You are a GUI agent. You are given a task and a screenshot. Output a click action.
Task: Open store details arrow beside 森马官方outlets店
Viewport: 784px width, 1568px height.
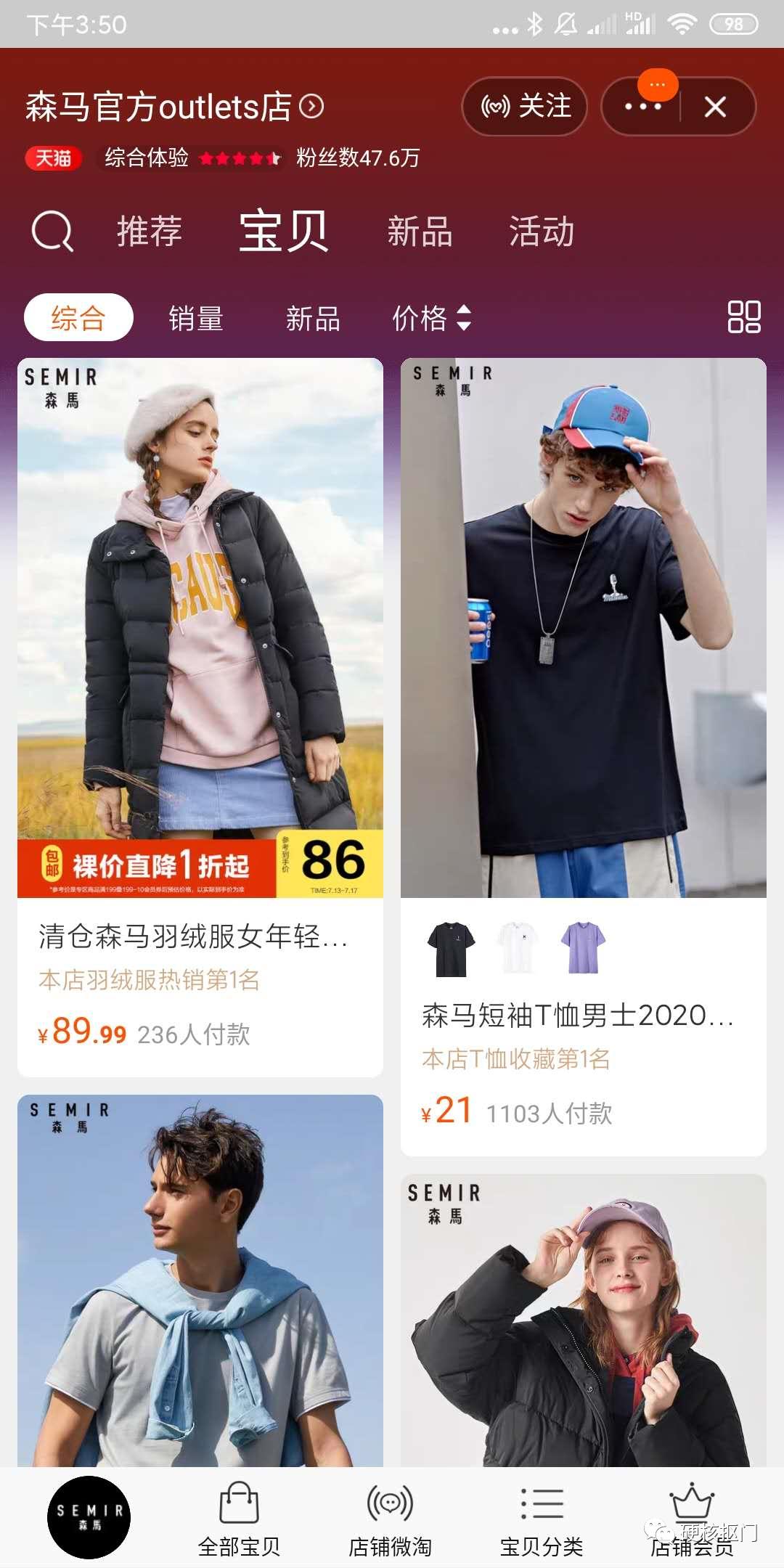click(311, 107)
